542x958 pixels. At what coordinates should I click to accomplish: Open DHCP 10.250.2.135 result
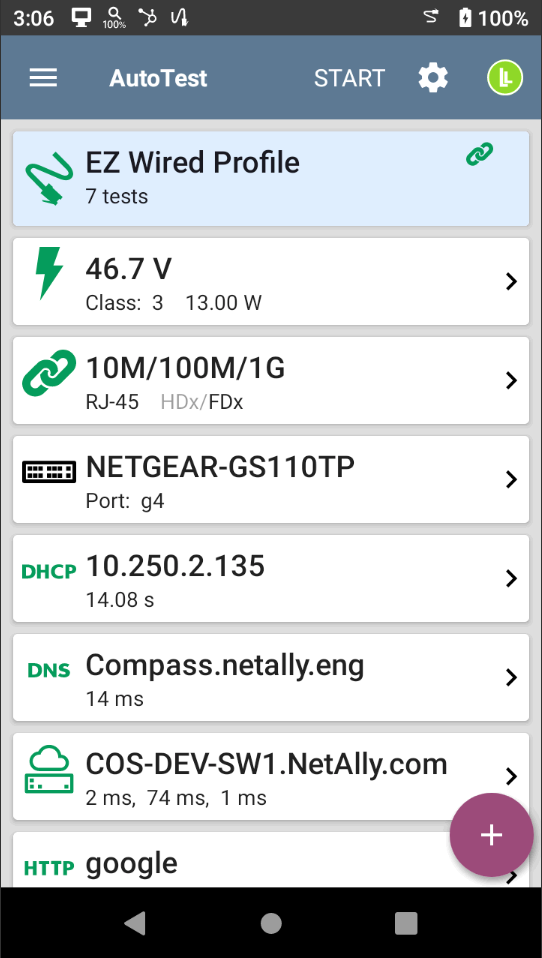[x=271, y=578]
